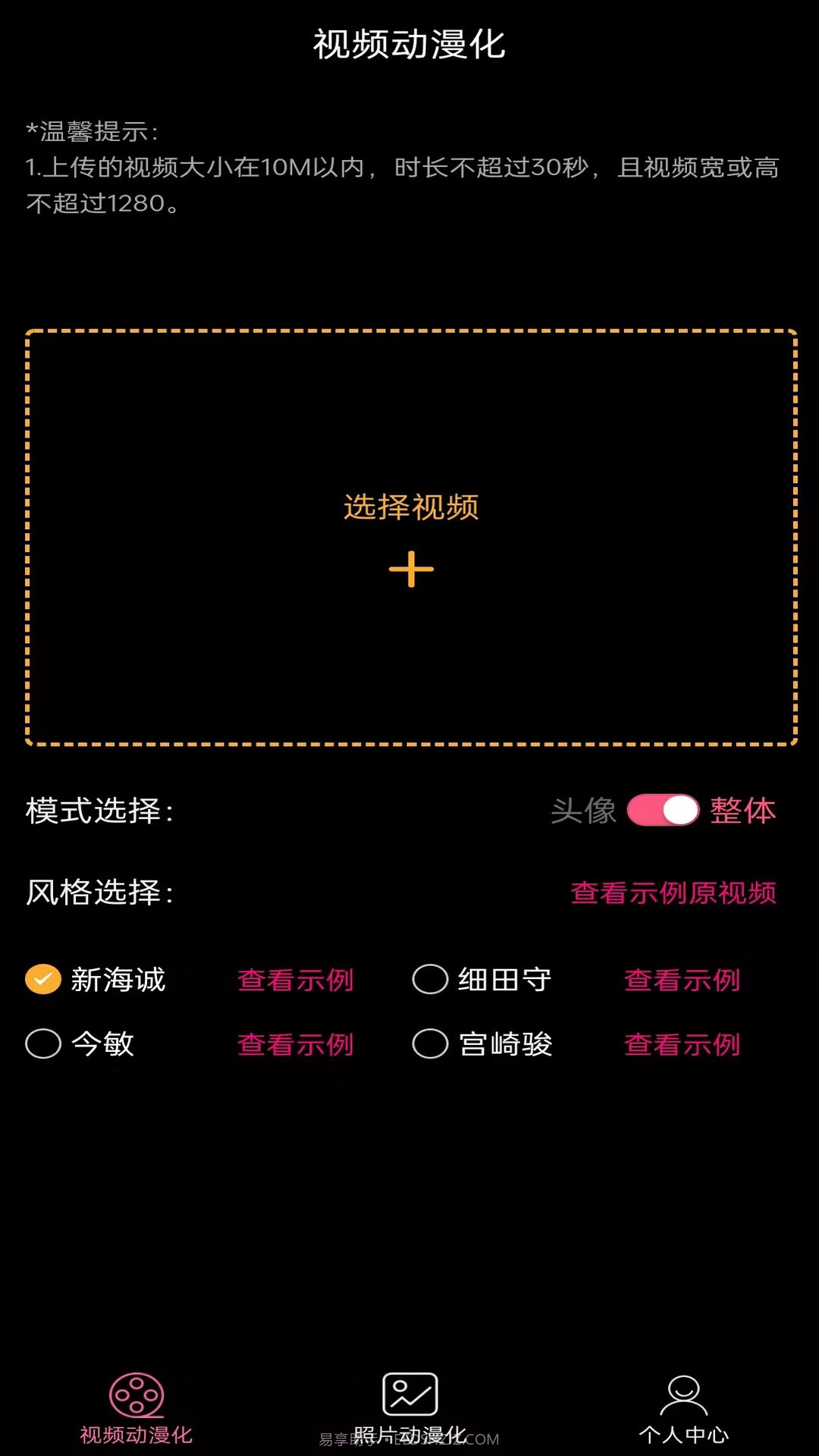The width and height of the screenshot is (819, 1456).
Task: Select the 新海诚 style radio button
Action: 43,979
